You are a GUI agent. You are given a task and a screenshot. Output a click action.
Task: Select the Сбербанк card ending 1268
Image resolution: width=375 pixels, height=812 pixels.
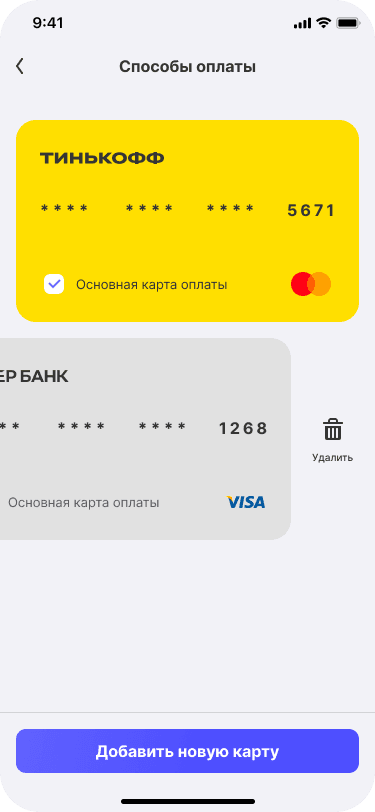pos(145,439)
